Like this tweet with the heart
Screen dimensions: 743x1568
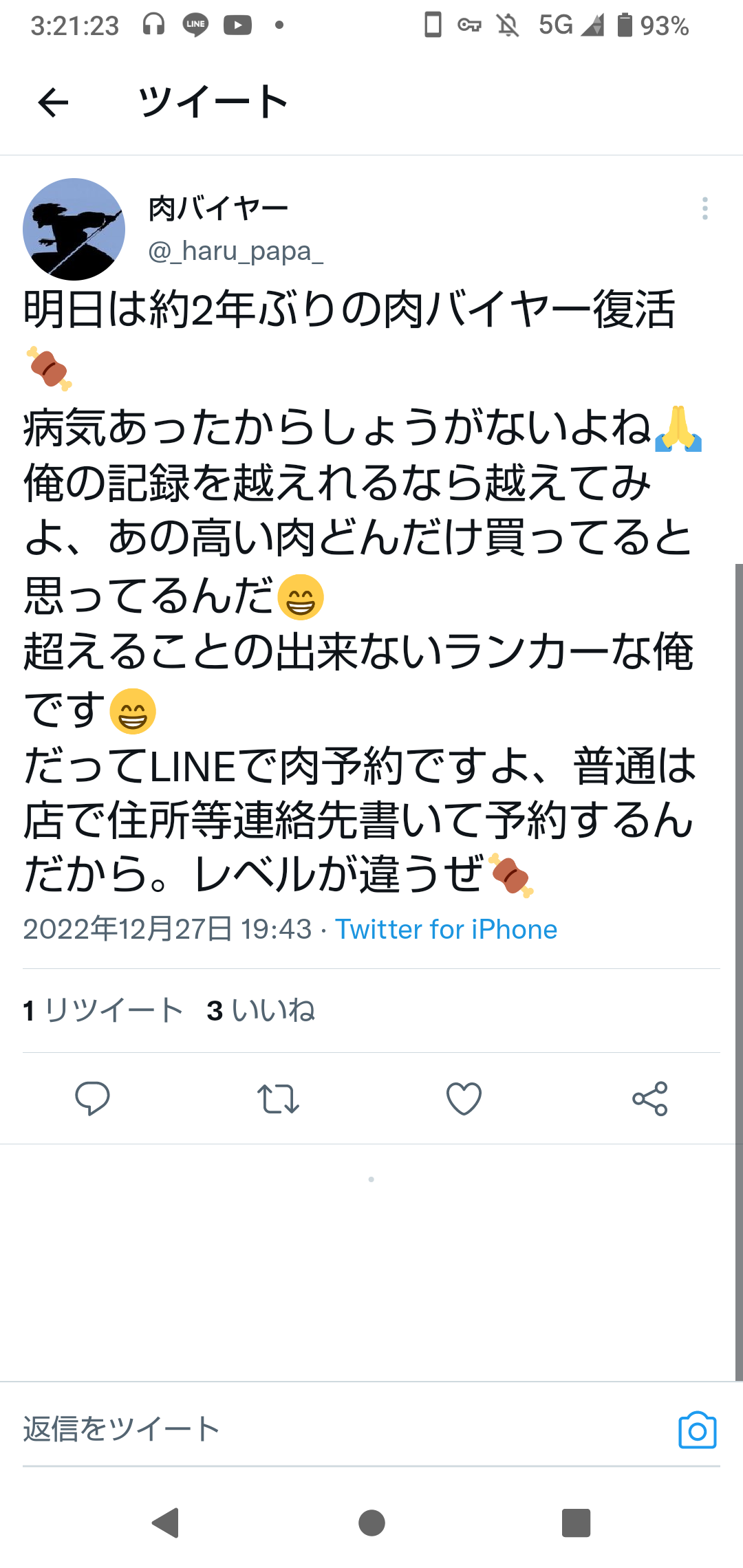click(464, 1098)
